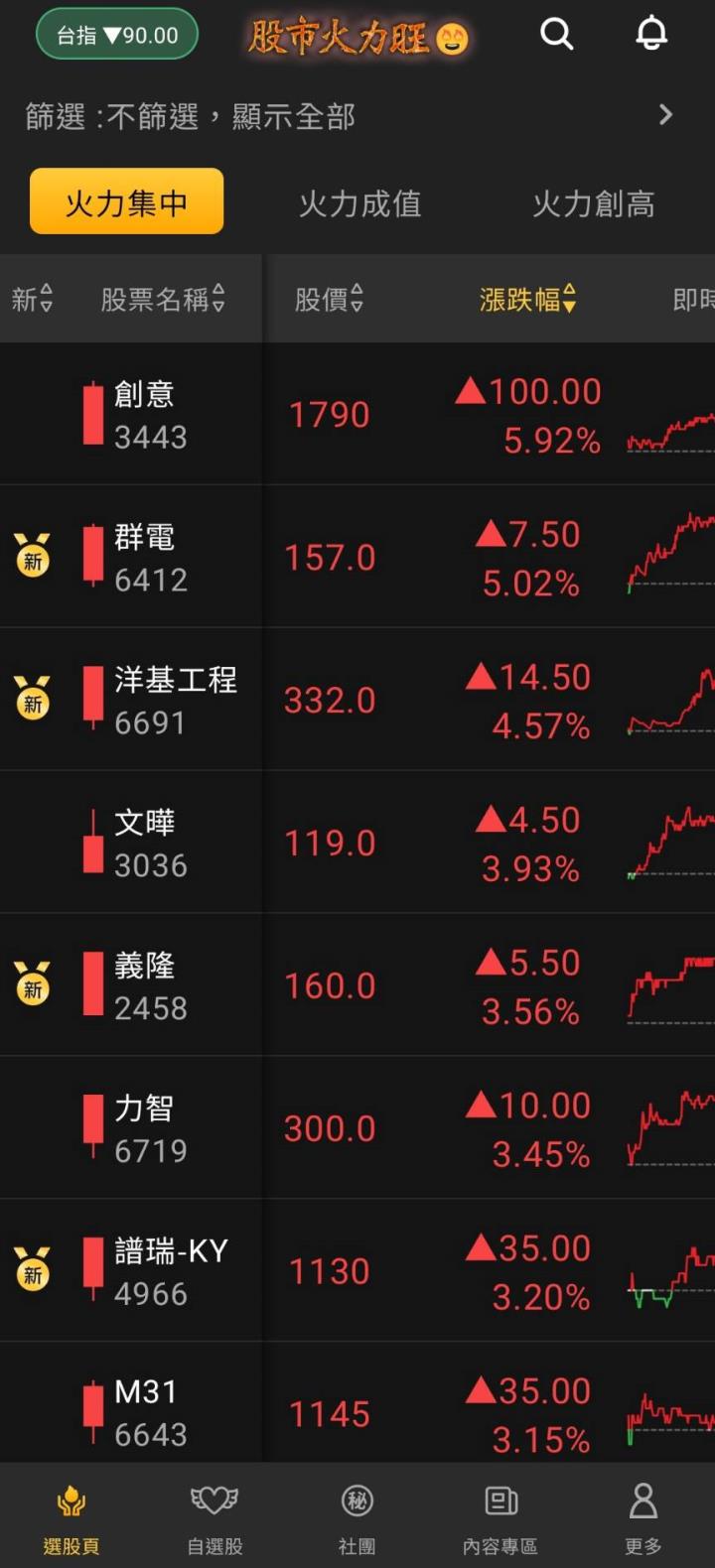
Task: Open the notifications bell
Action: (651, 34)
